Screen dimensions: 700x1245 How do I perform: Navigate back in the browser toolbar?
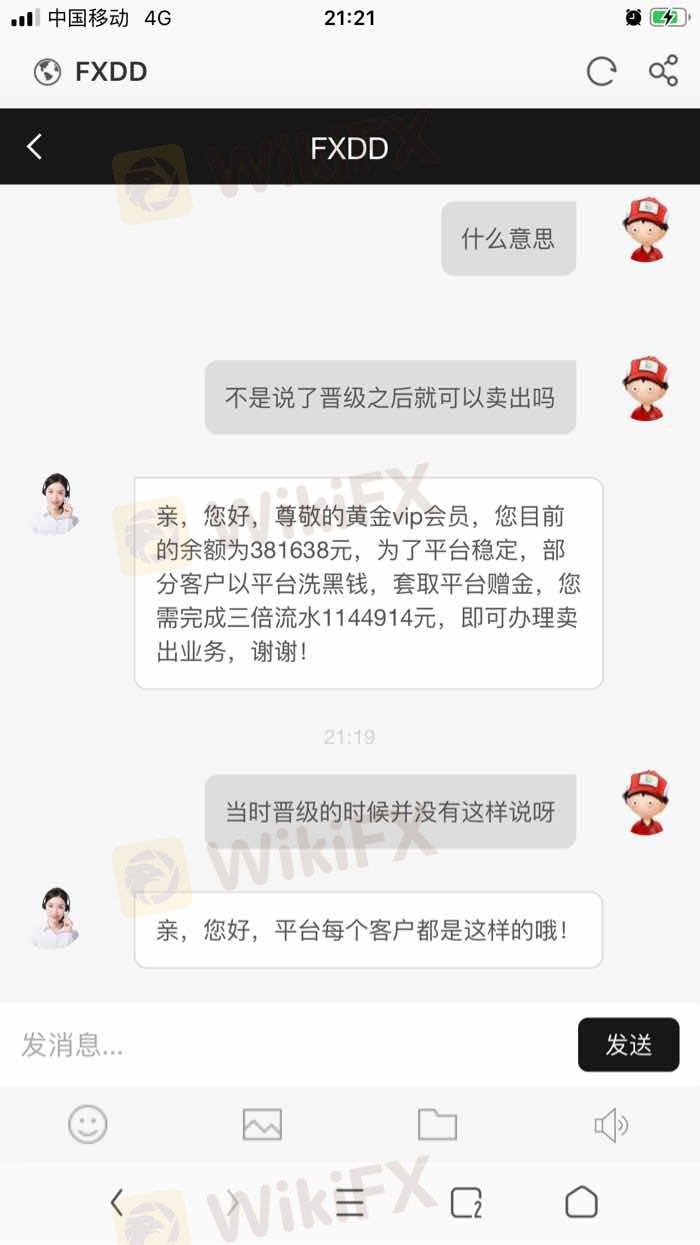coord(117,1202)
